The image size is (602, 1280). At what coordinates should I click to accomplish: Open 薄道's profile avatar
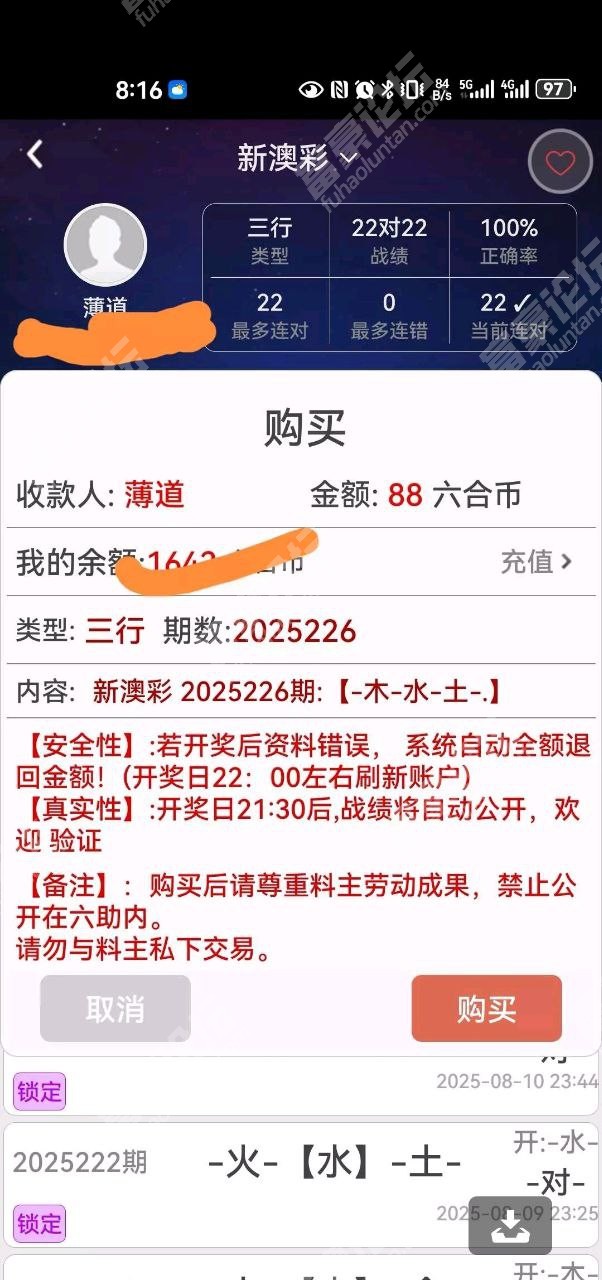(x=105, y=245)
